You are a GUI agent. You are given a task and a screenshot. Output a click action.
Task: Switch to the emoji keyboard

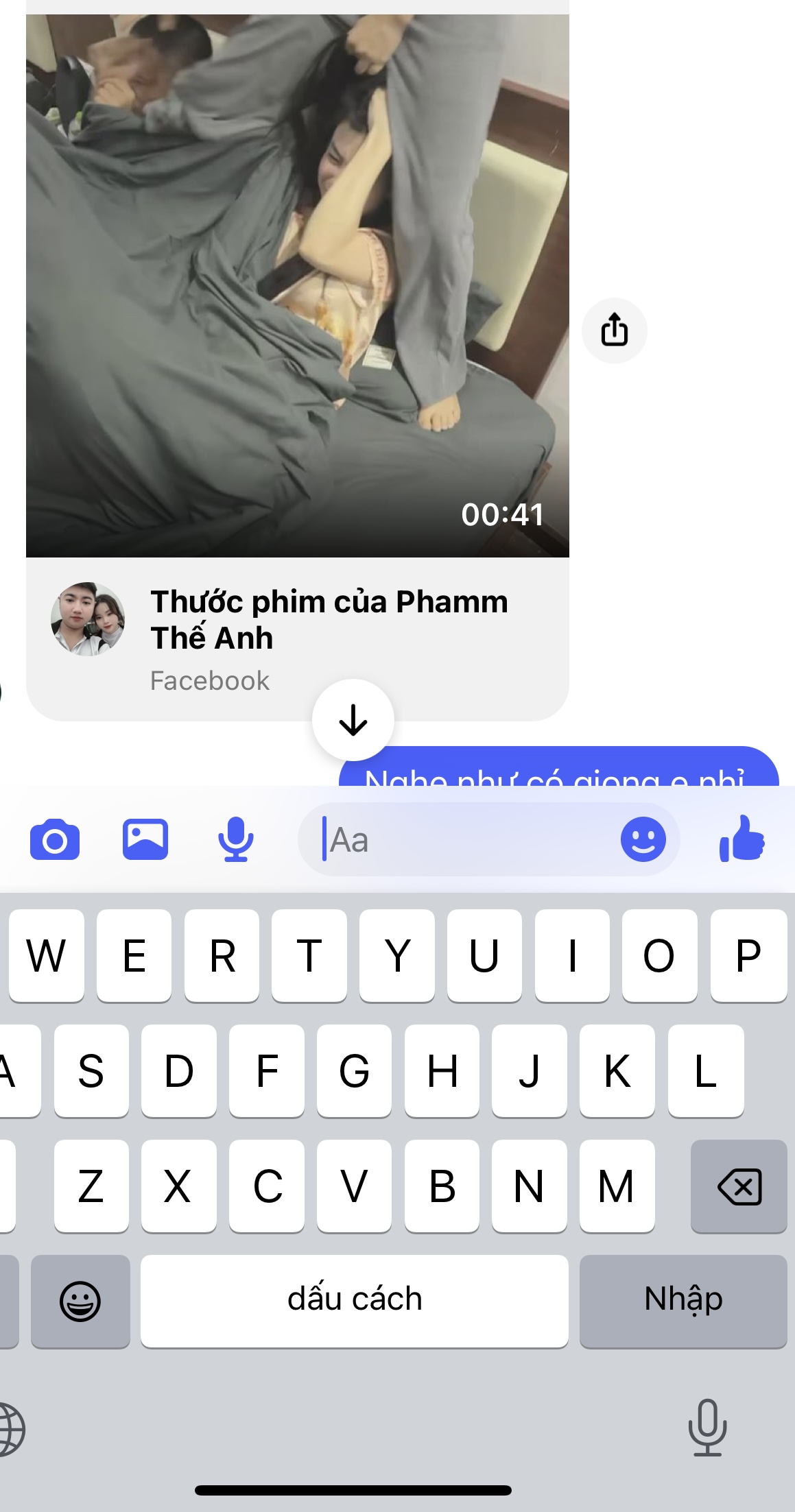coord(80,1300)
